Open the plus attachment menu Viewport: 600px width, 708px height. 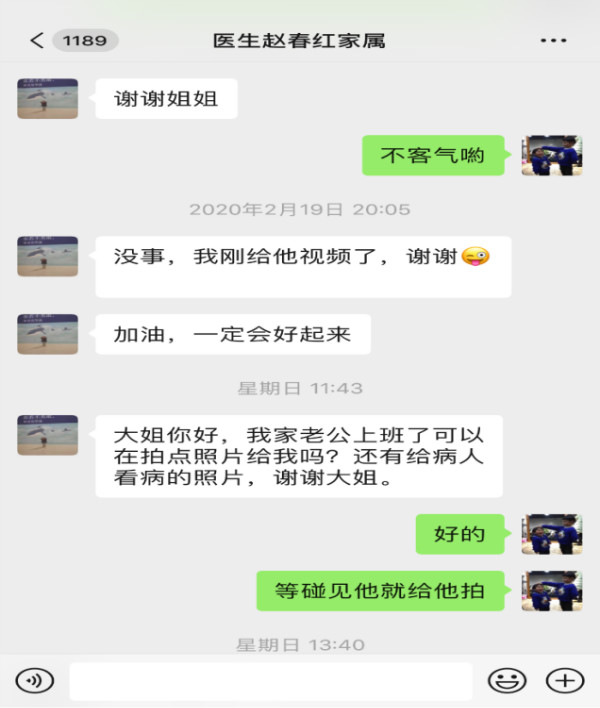(565, 681)
